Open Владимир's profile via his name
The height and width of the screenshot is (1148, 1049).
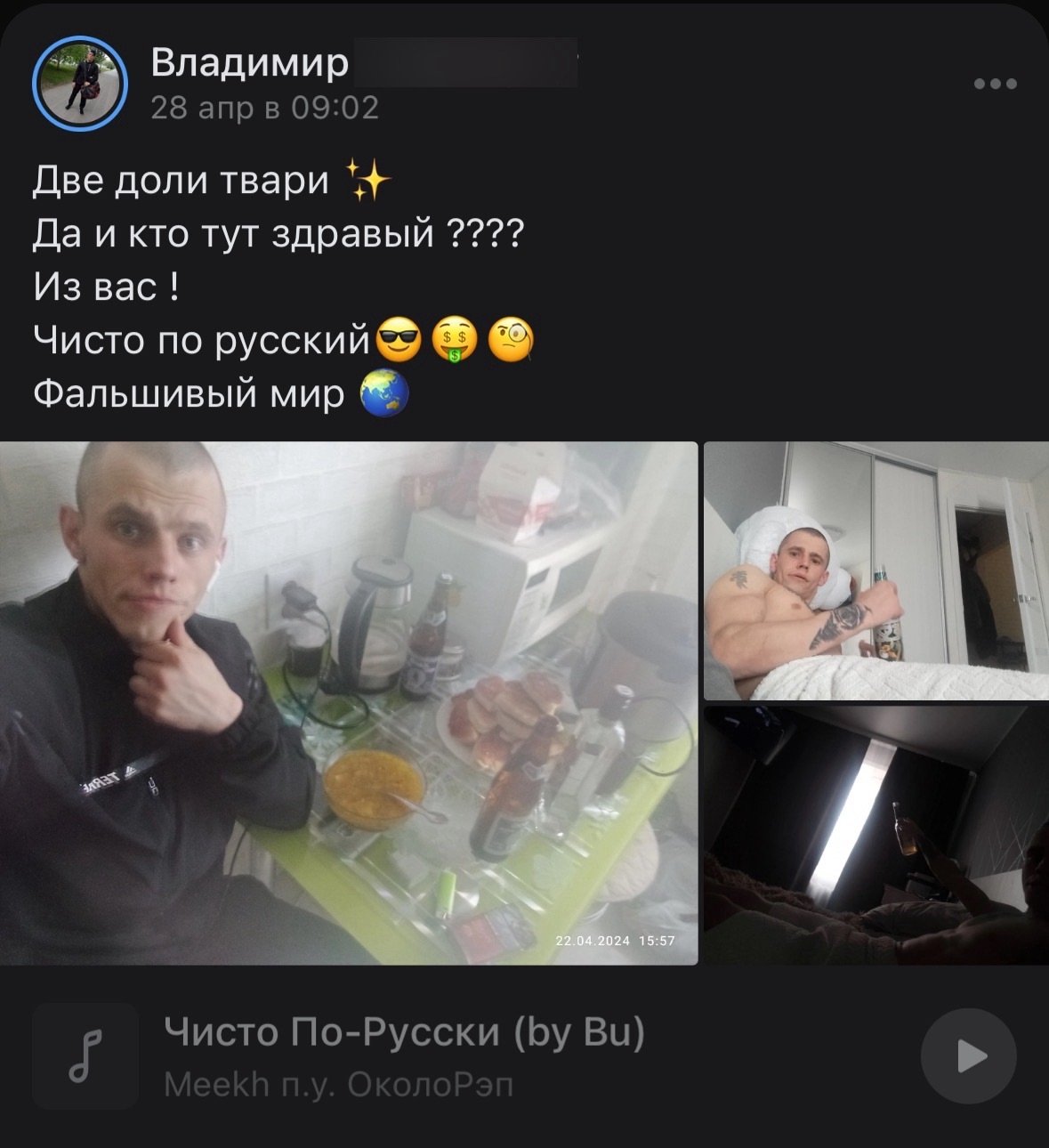(x=250, y=62)
